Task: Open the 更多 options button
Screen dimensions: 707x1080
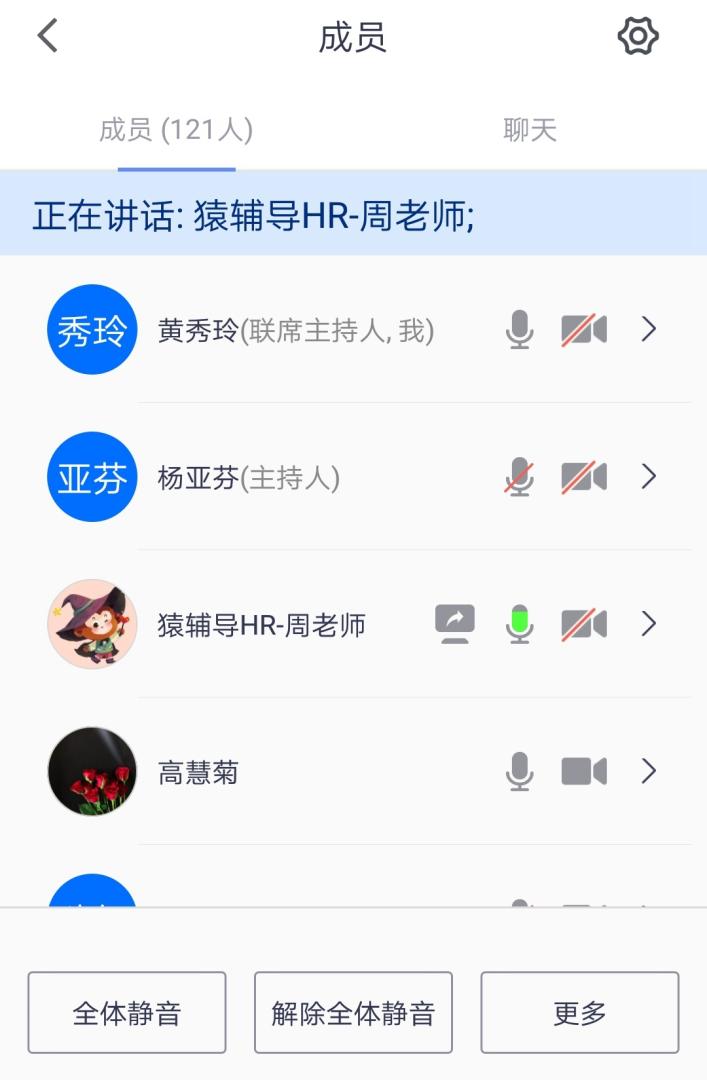Action: [580, 1013]
